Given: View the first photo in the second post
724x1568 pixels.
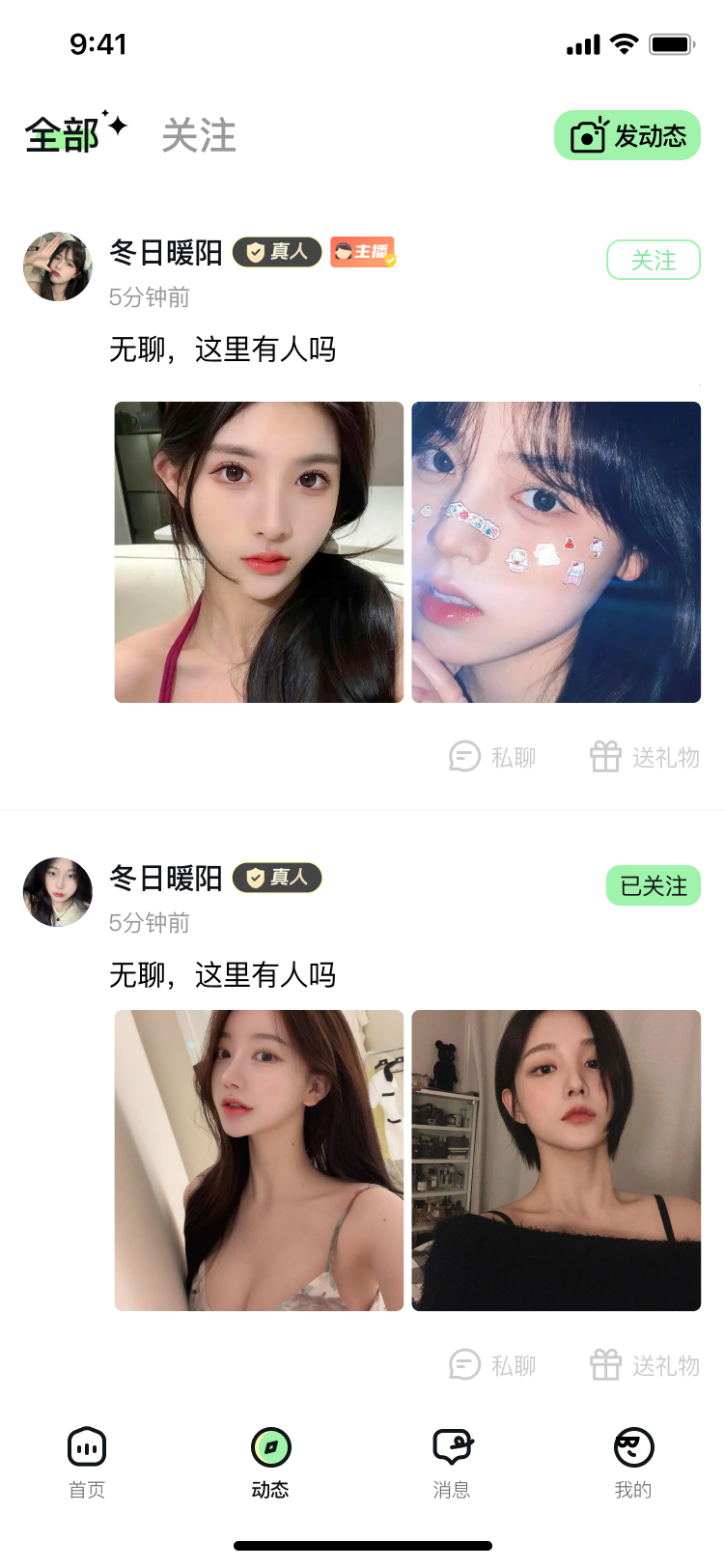Looking at the screenshot, I should (x=259, y=1160).
